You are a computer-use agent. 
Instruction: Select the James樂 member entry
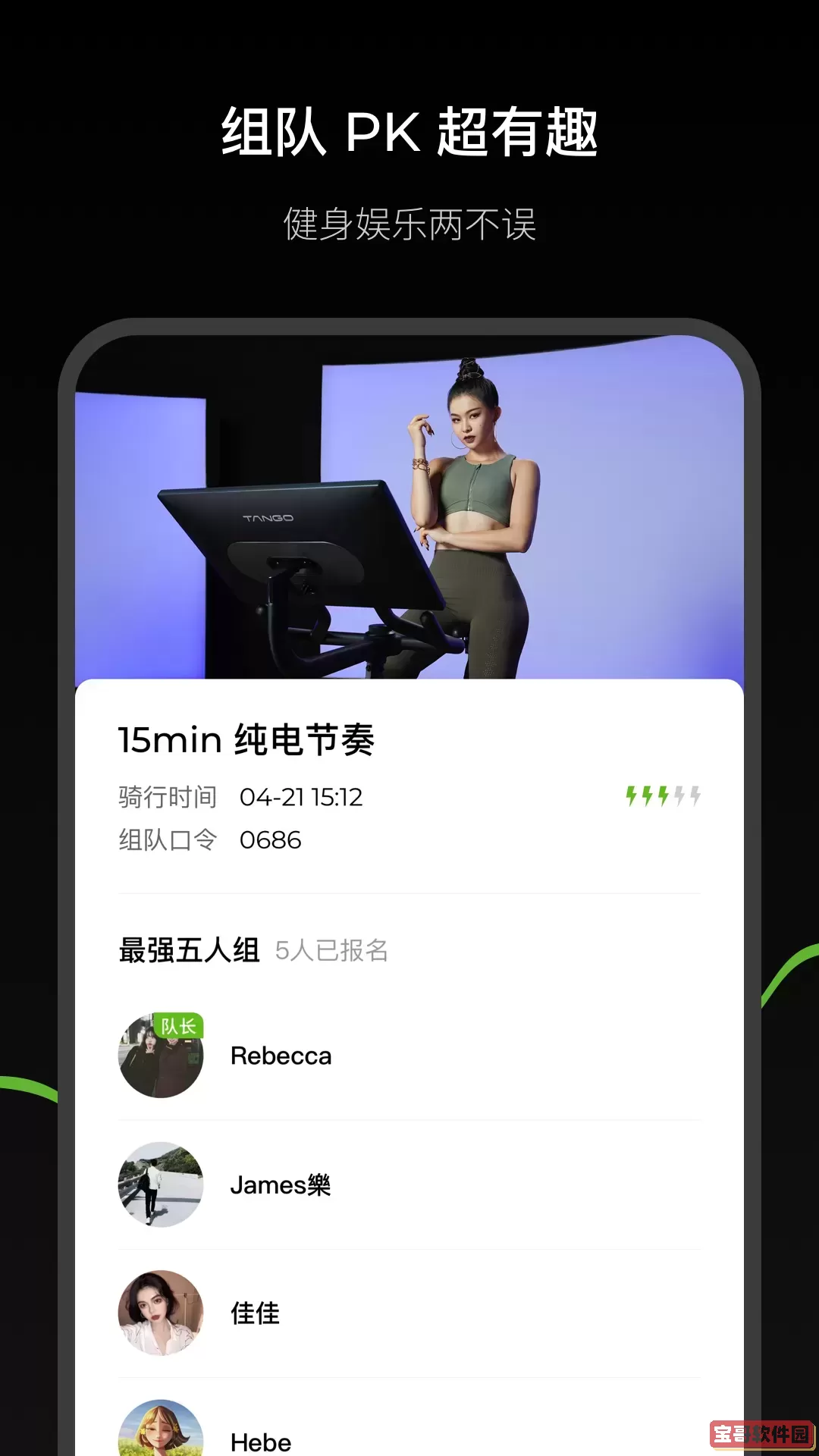coord(409,1185)
